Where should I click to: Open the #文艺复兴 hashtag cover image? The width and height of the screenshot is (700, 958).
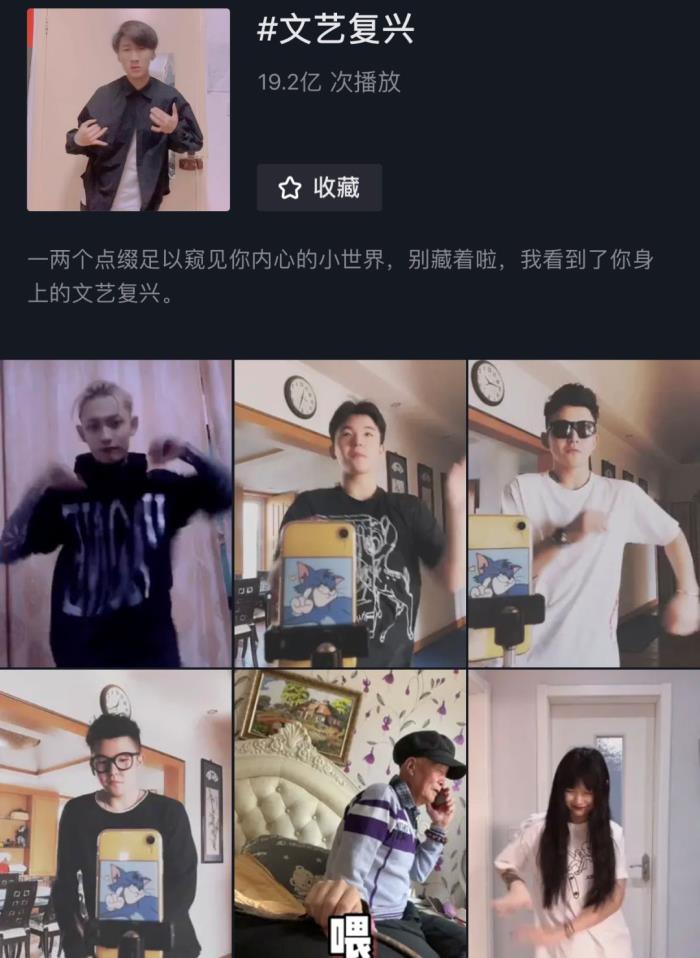pos(128,110)
